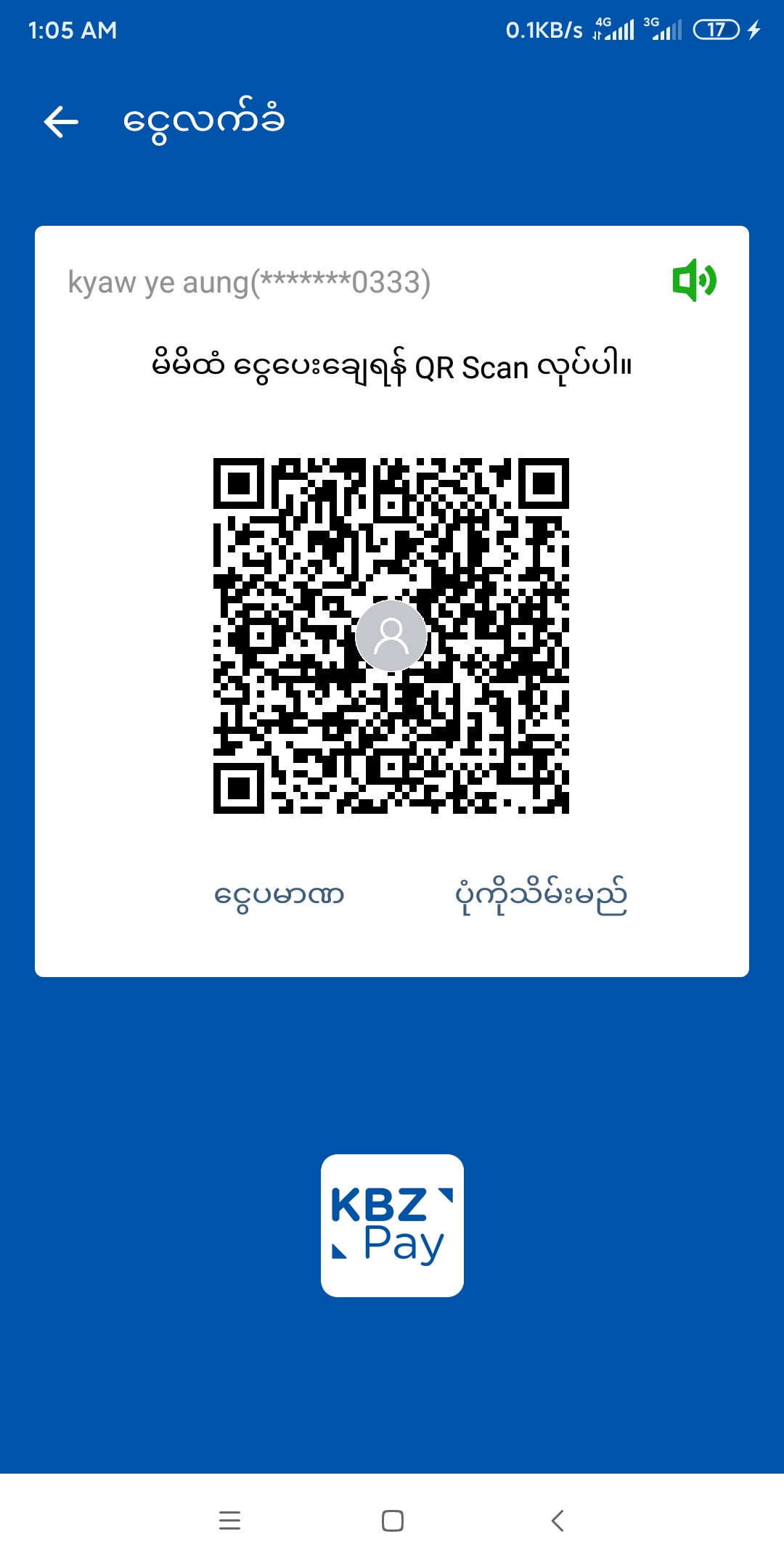Tap ပုံကိုသိမ်းမည် to save the image
This screenshot has width=784, height=1568.
[x=541, y=896]
